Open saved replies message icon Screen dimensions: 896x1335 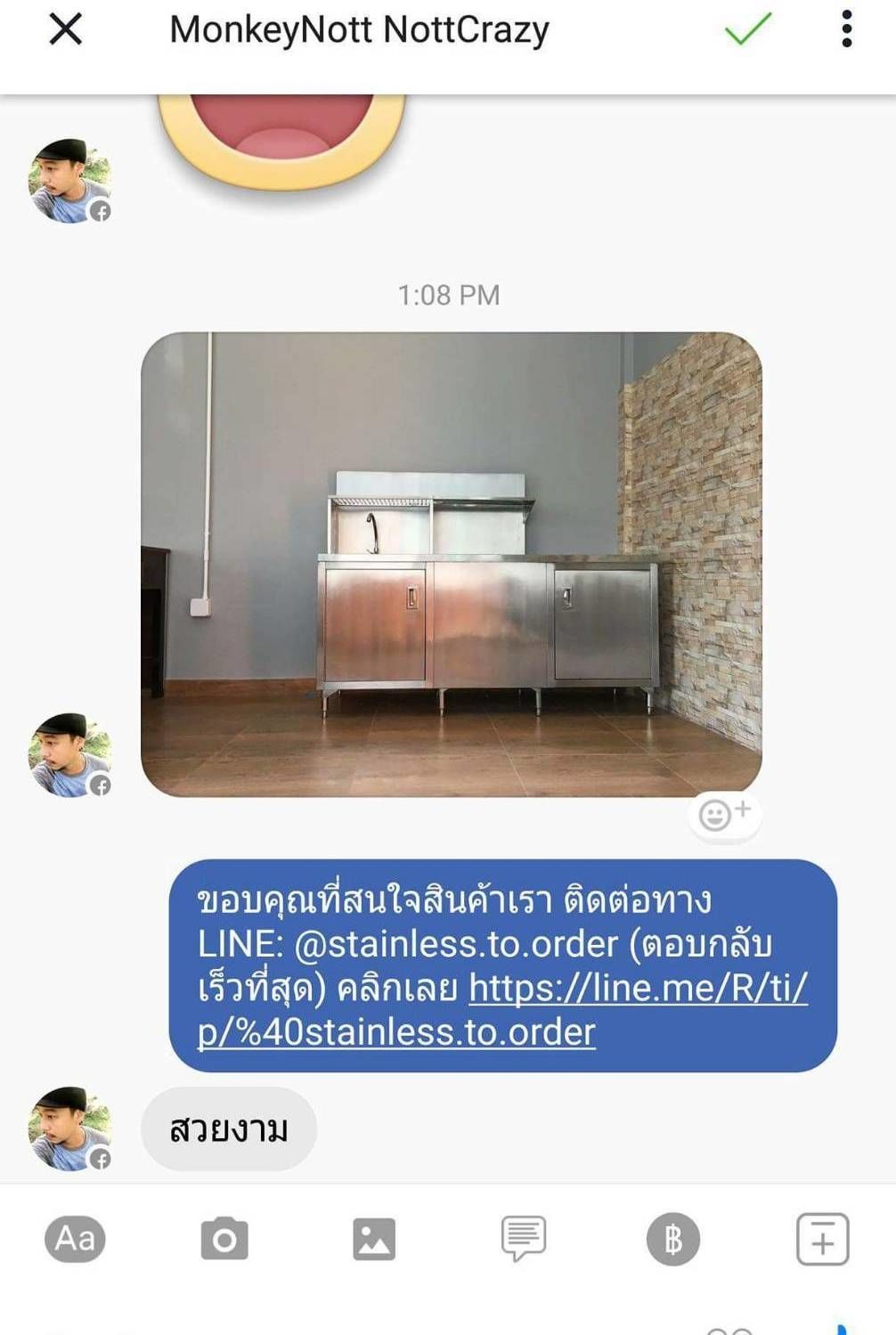524,1239
